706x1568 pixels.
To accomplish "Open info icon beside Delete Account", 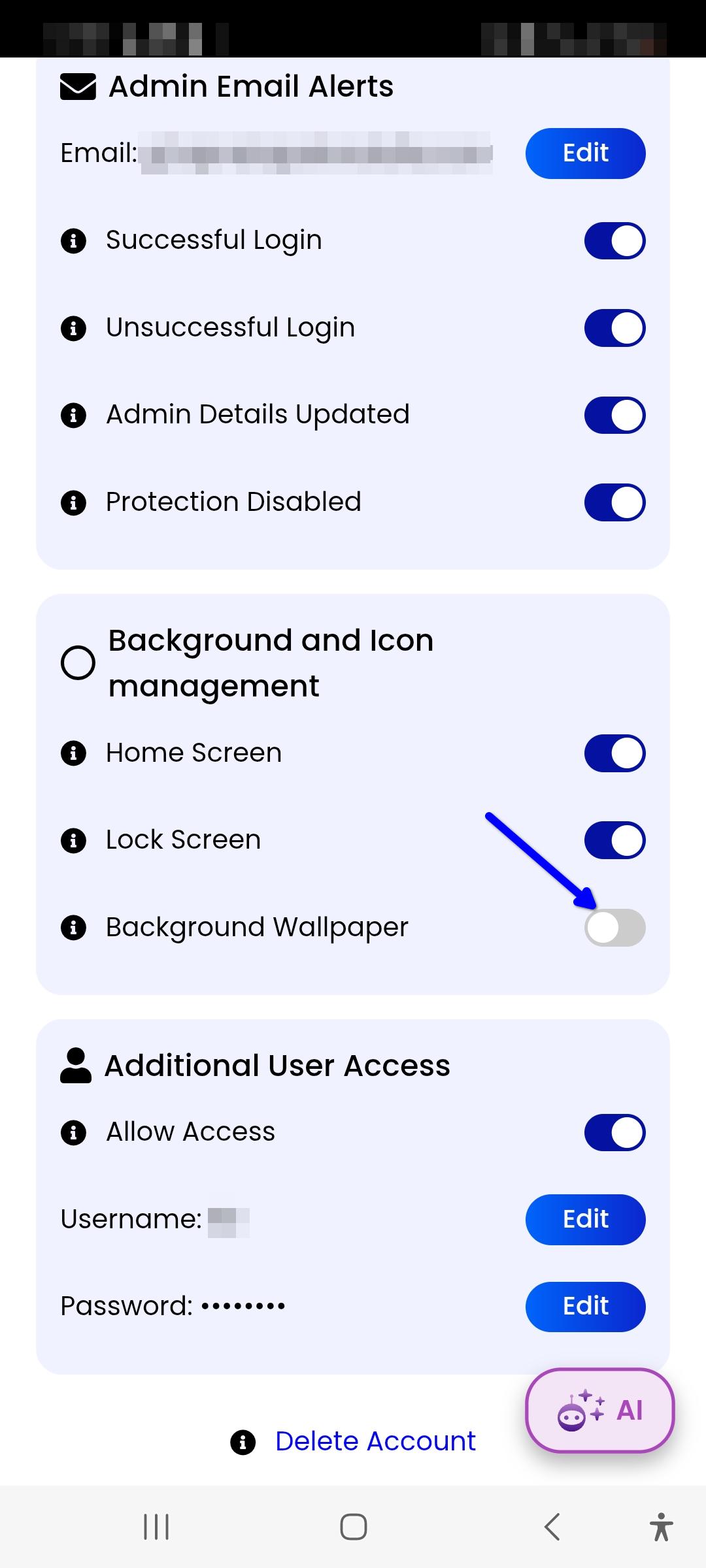I will pyautogui.click(x=243, y=1441).
